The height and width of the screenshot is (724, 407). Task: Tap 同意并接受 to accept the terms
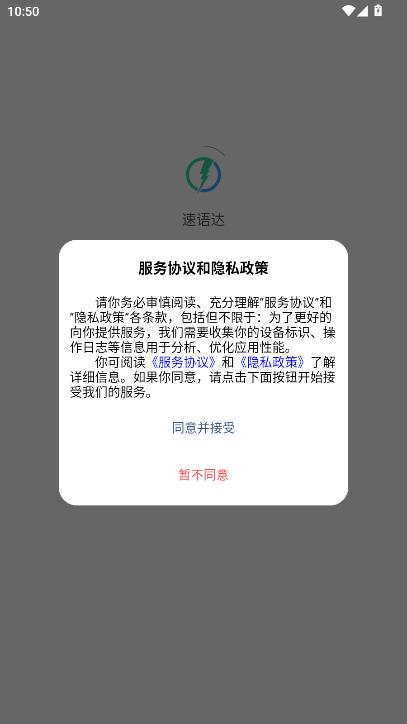(x=203, y=428)
